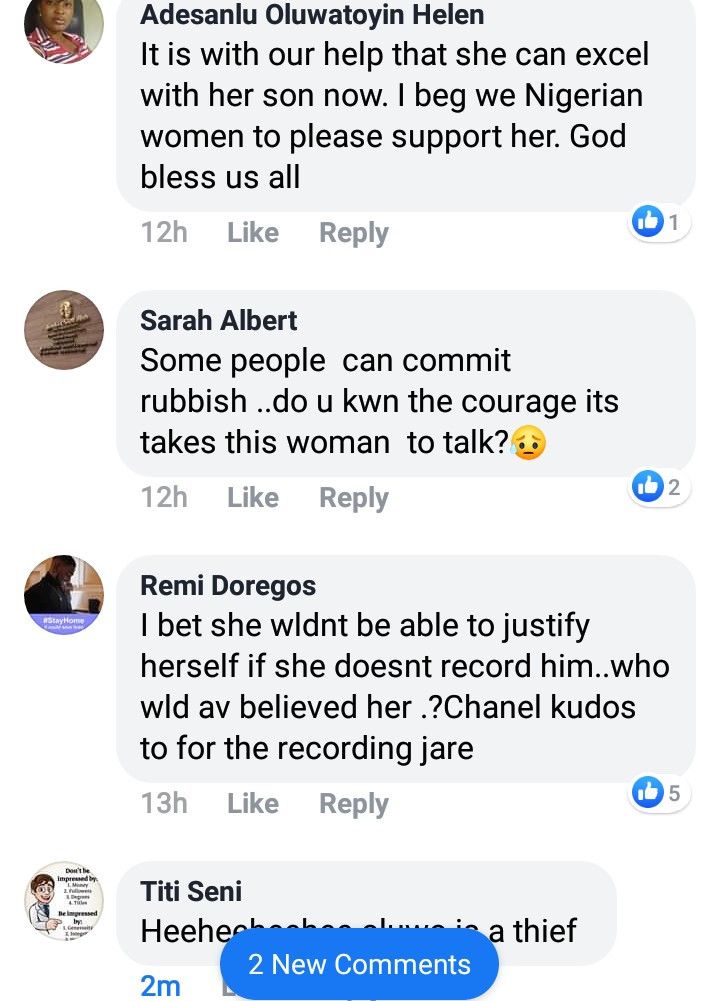Like Remi Doregos's comment

tap(252, 803)
